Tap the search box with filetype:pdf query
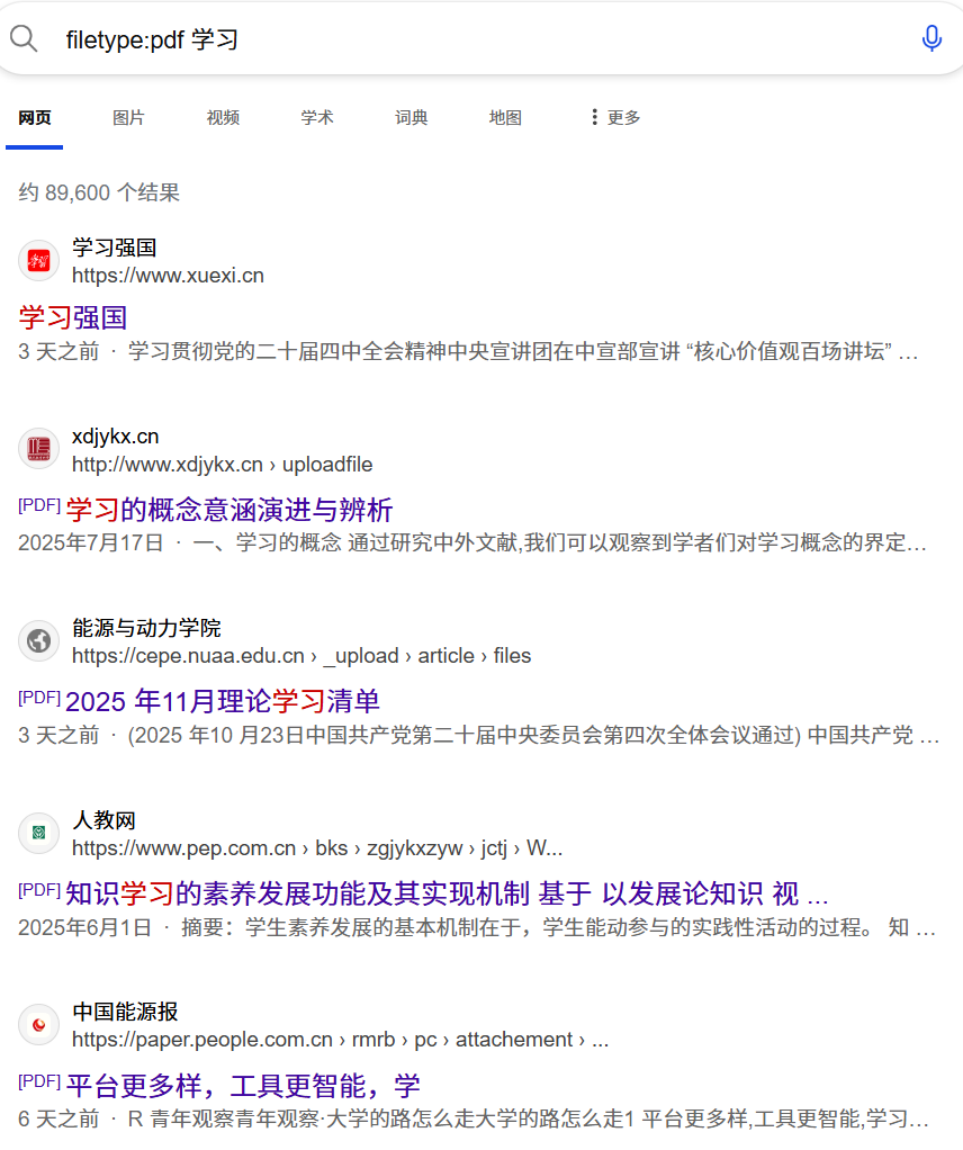The height and width of the screenshot is (1150, 963). (x=480, y=40)
